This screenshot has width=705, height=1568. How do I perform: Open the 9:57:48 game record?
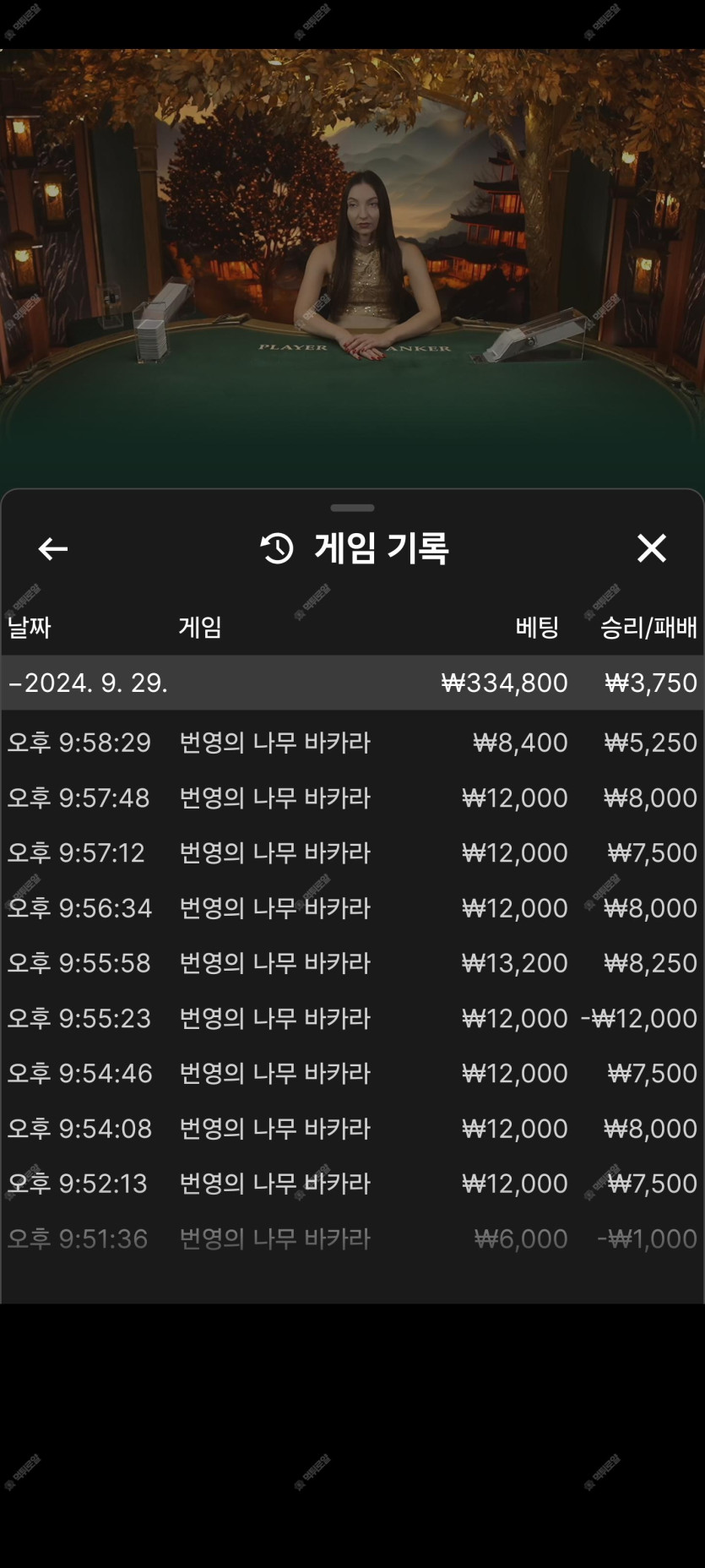(x=352, y=798)
